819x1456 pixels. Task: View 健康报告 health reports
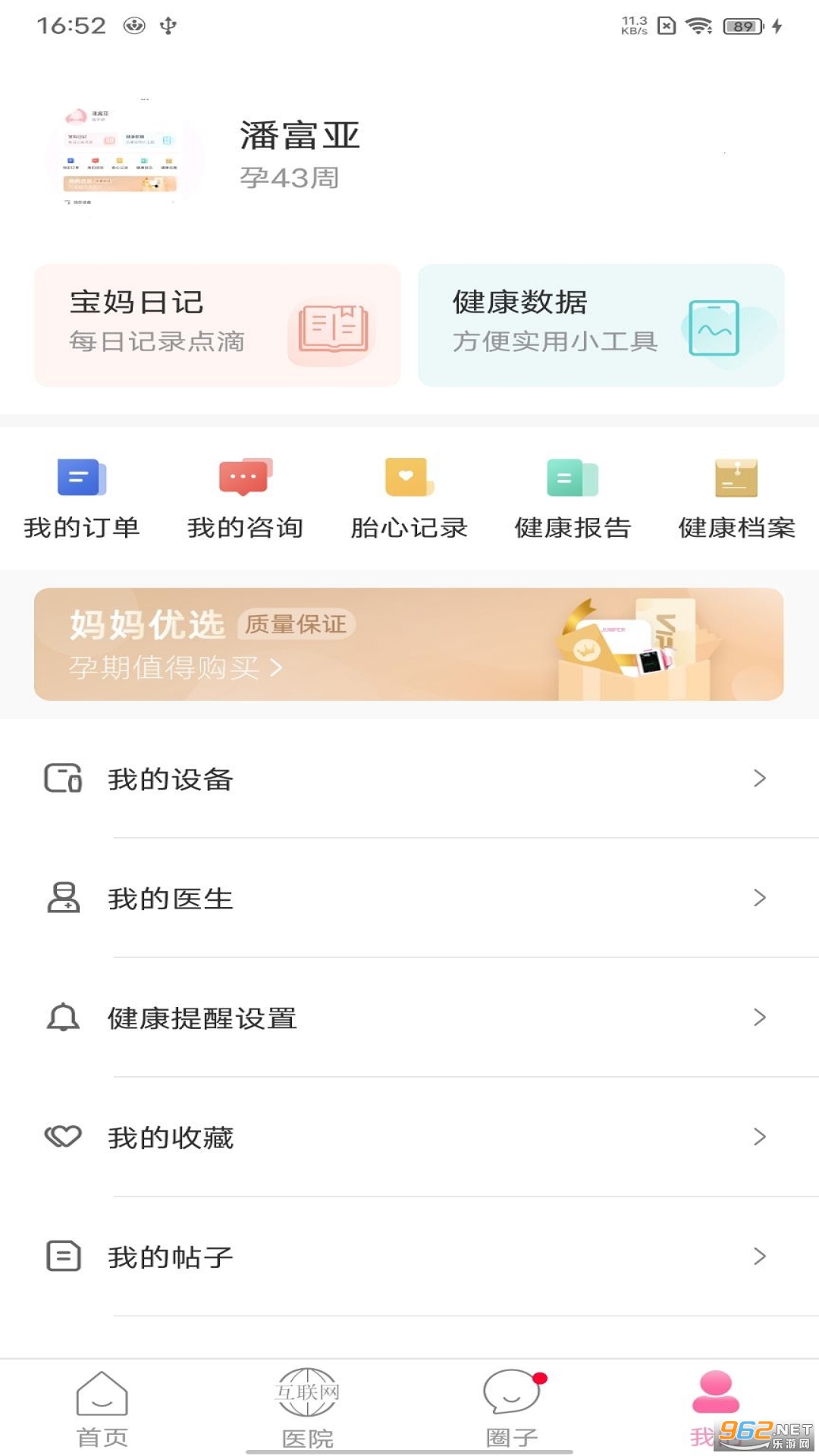[x=573, y=497]
